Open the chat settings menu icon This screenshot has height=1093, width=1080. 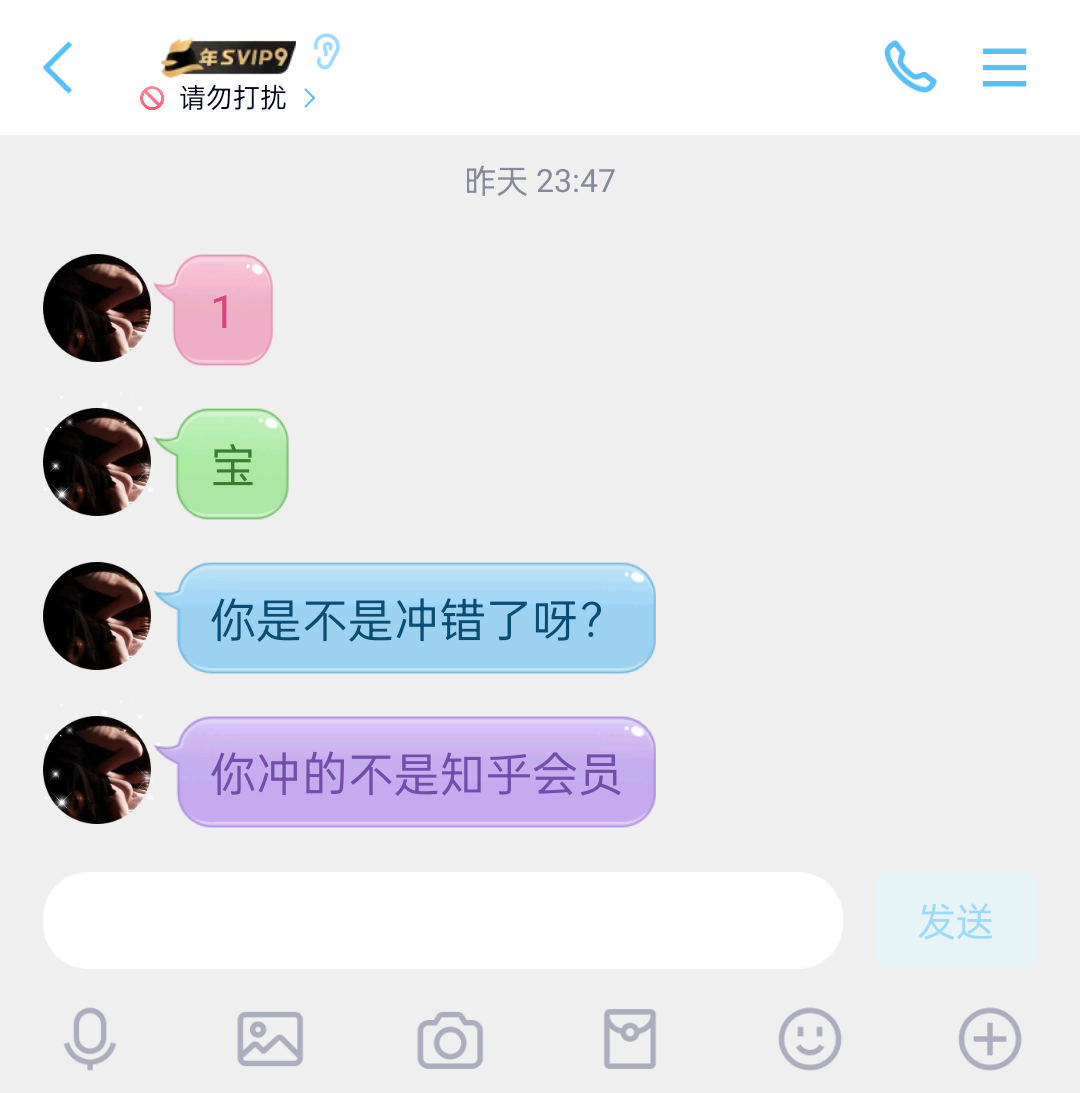click(x=1004, y=68)
